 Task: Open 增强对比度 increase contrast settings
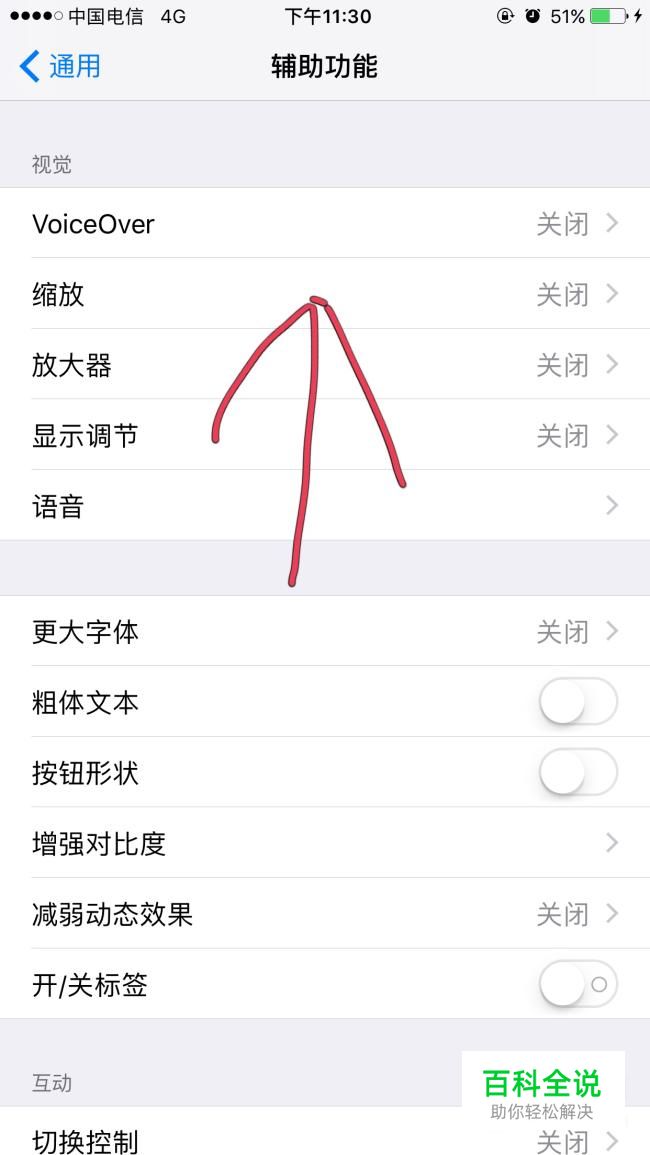click(x=325, y=843)
